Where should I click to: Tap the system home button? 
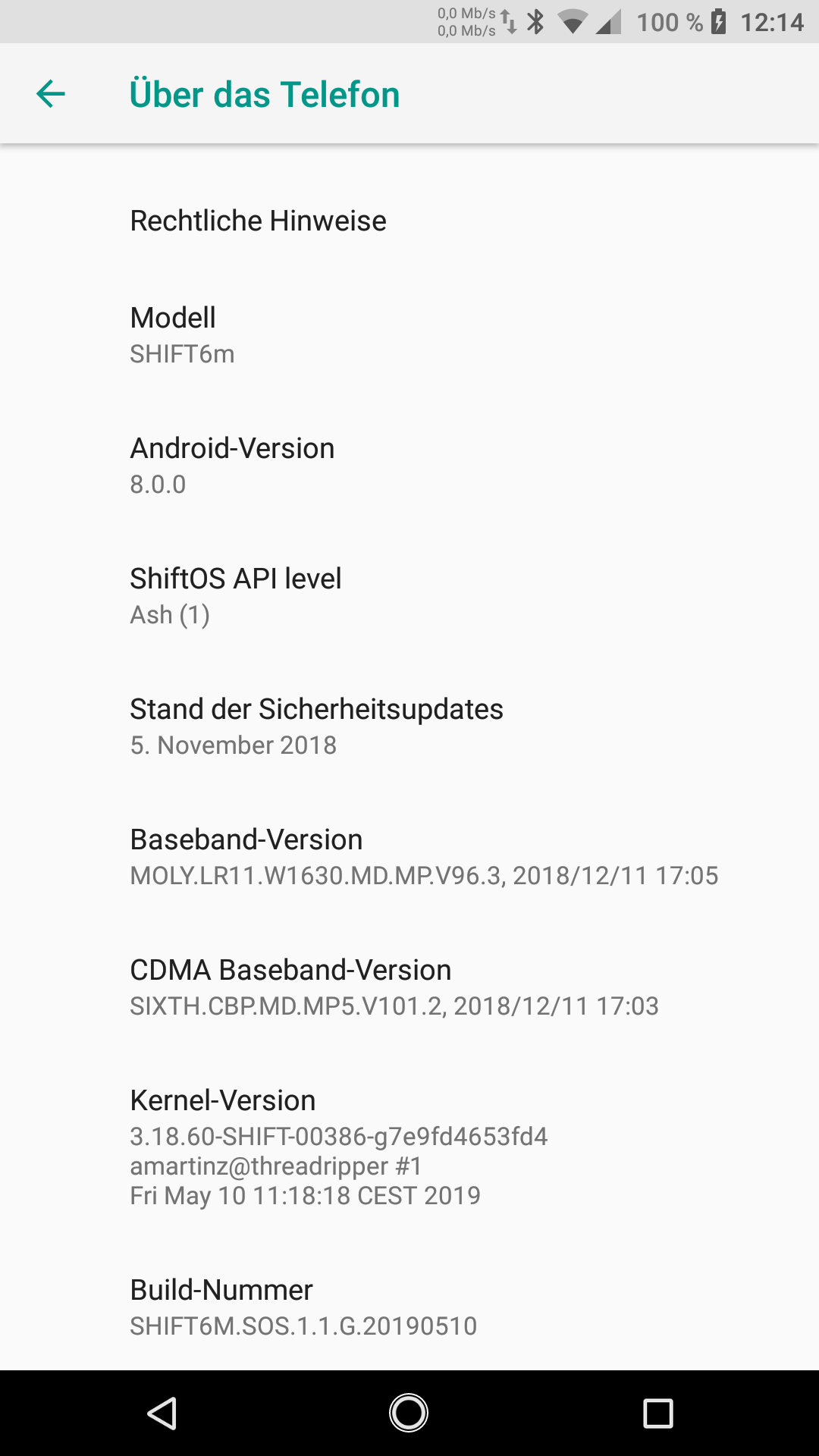tap(409, 1414)
